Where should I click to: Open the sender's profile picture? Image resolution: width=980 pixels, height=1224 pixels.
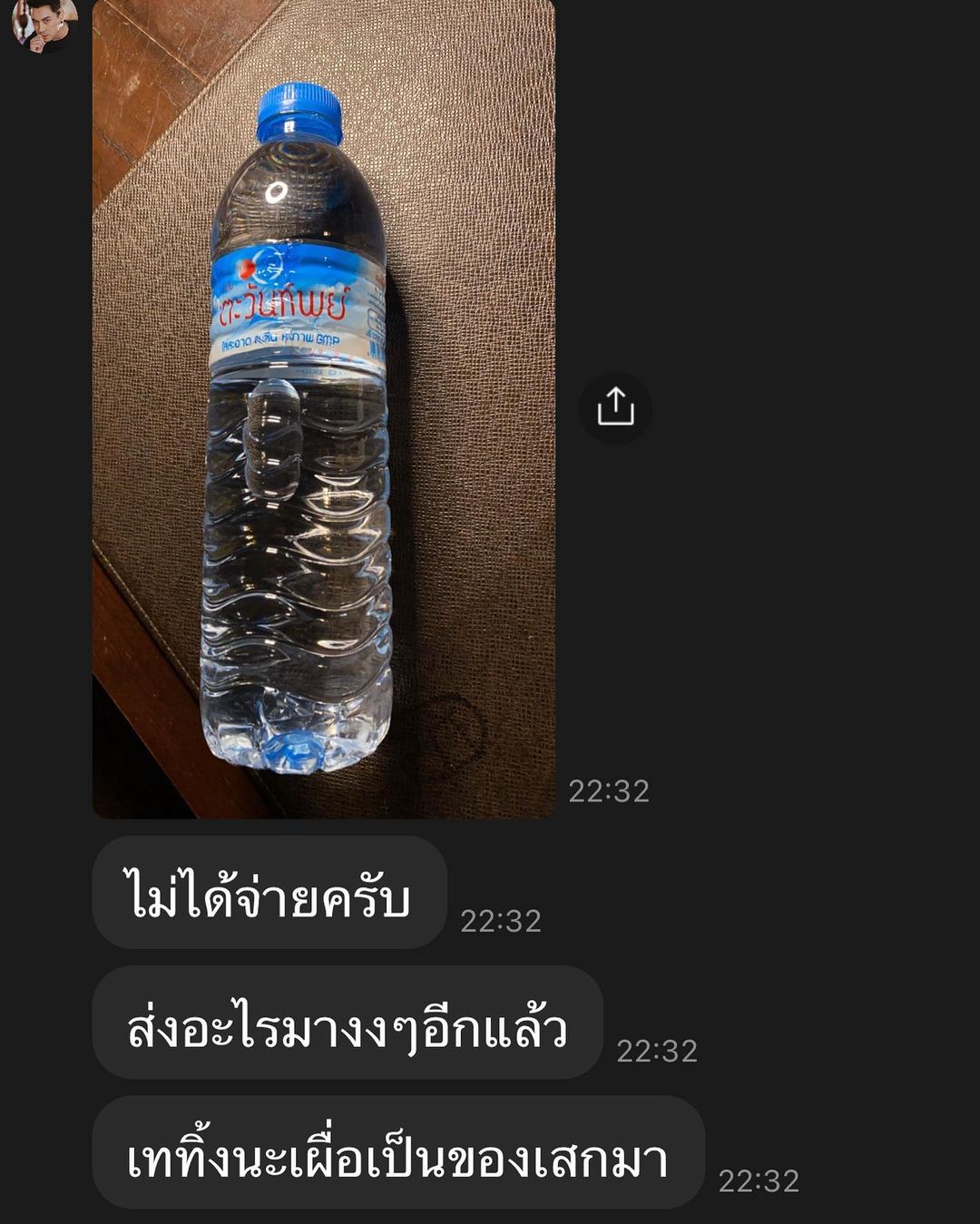[43, 24]
